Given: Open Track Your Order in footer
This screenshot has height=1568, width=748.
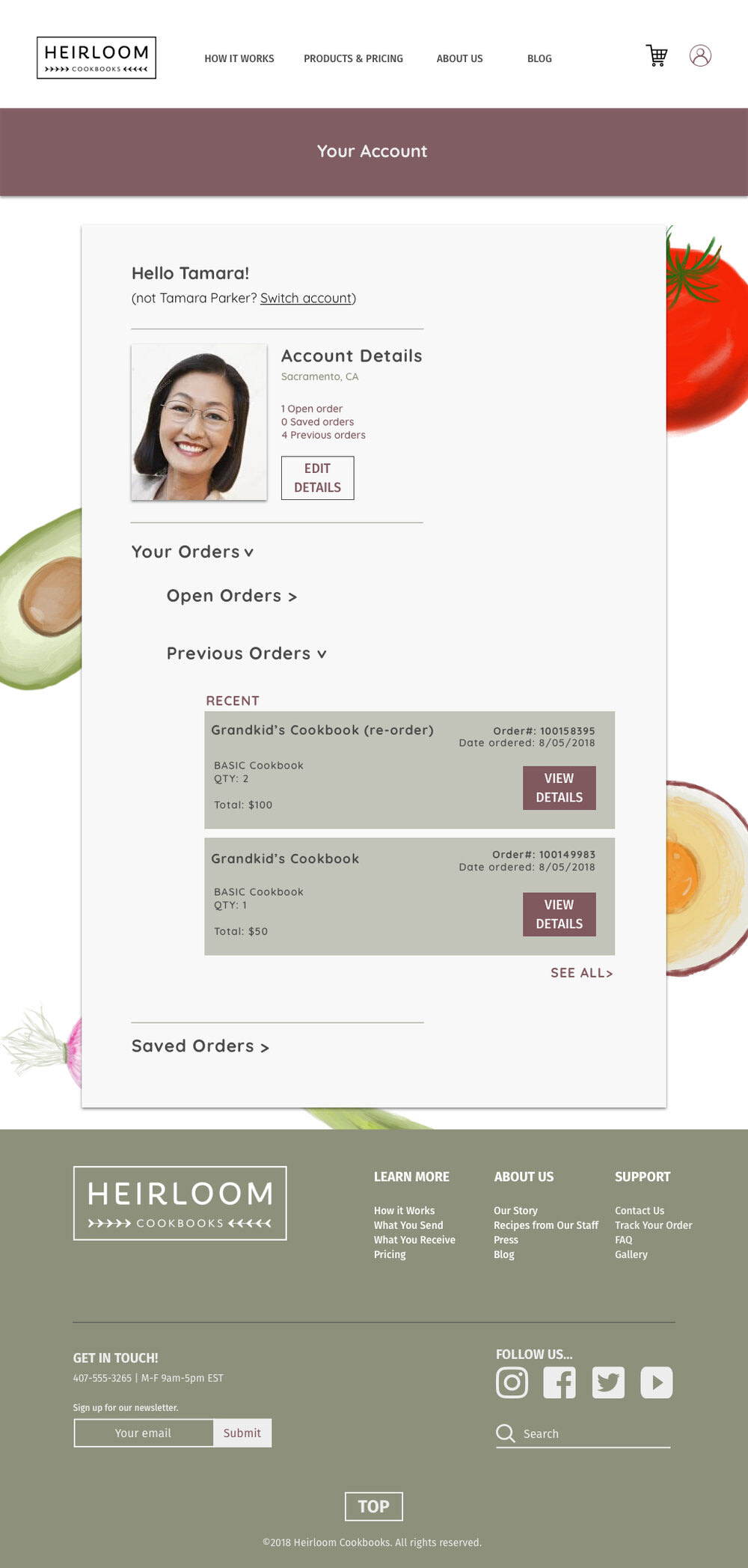Looking at the screenshot, I should pos(653,1225).
